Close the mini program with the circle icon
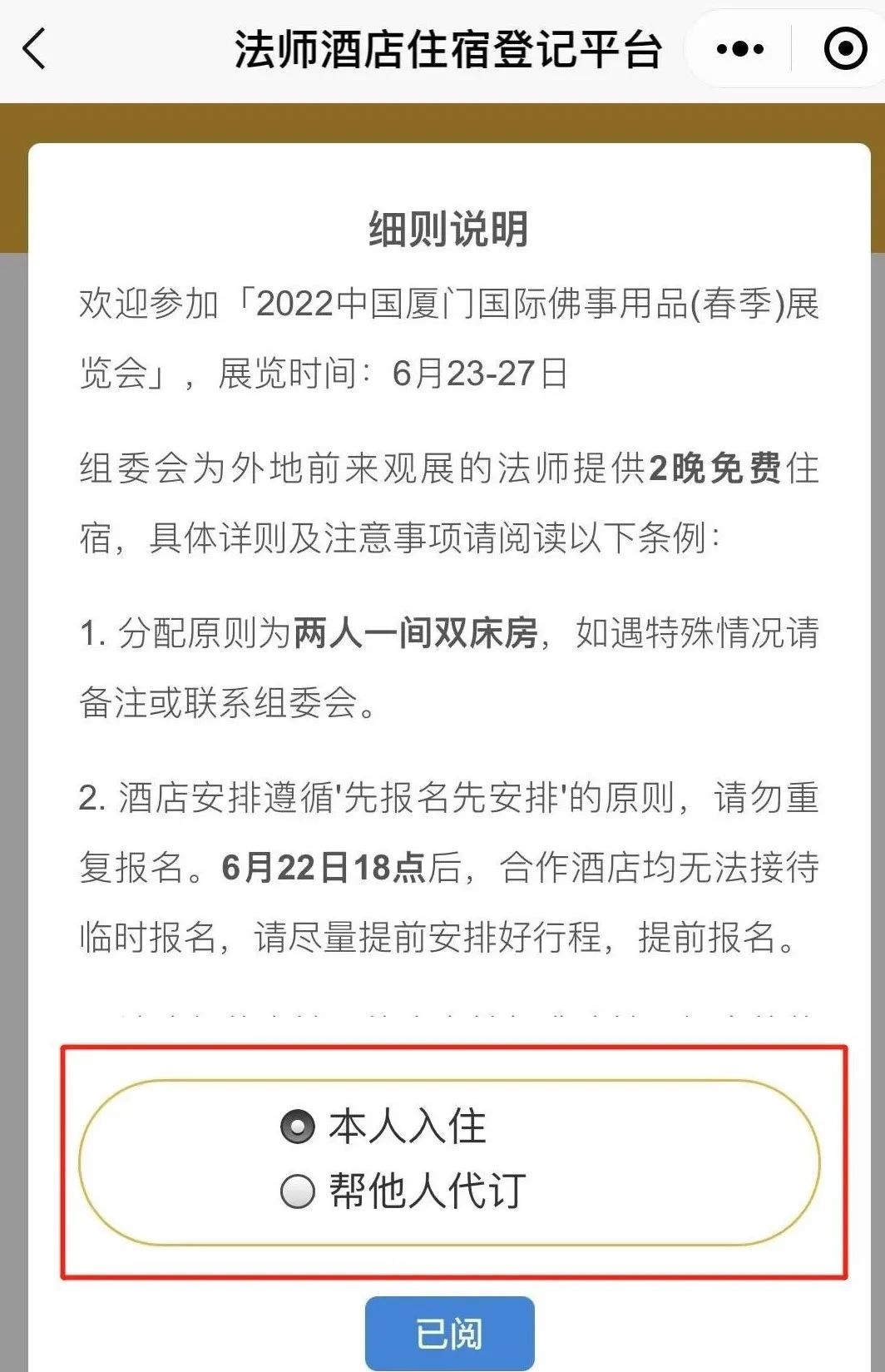This screenshot has width=885, height=1372. point(844,49)
